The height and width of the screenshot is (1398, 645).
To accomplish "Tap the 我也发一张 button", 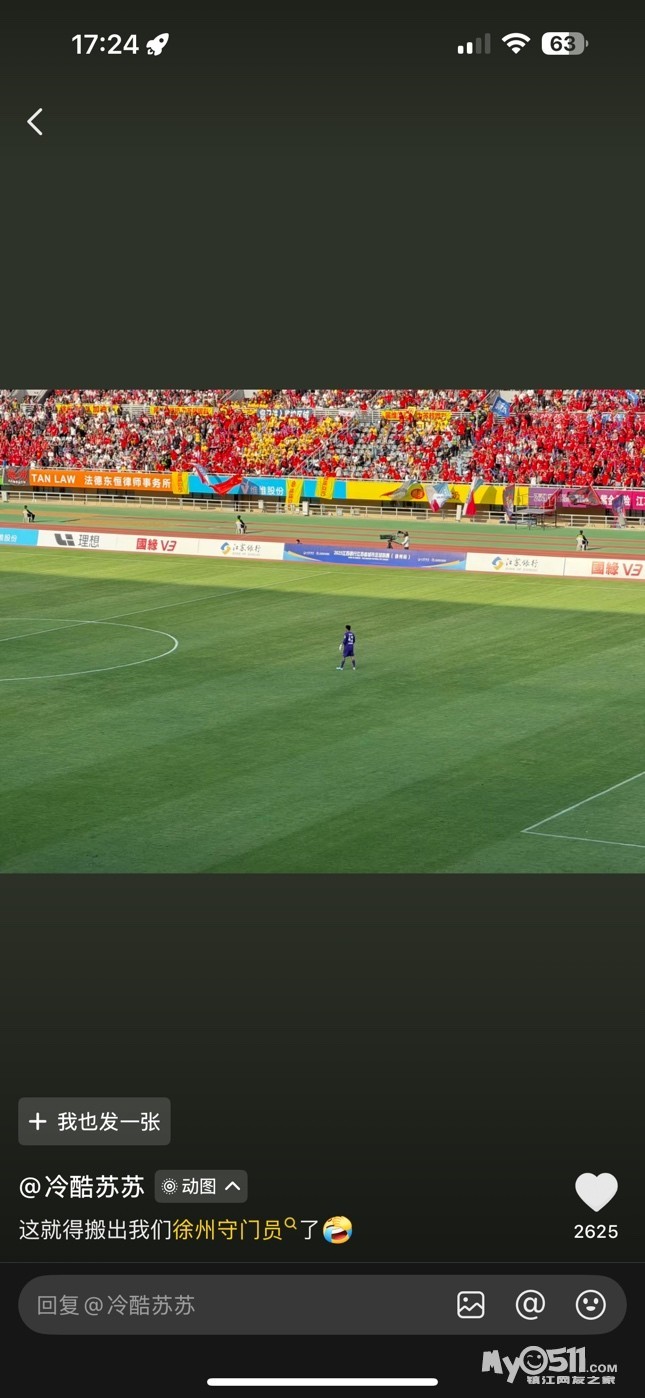I will [95, 1121].
